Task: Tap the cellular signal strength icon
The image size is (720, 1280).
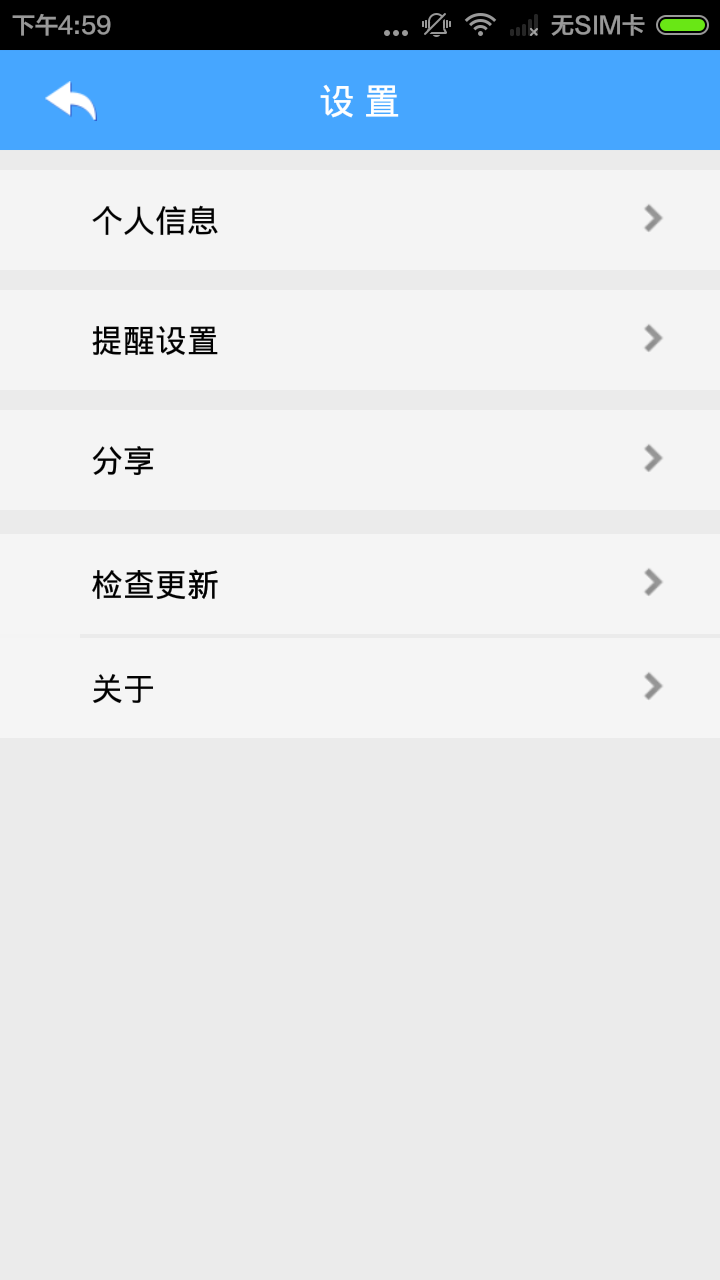Action: (x=523, y=25)
